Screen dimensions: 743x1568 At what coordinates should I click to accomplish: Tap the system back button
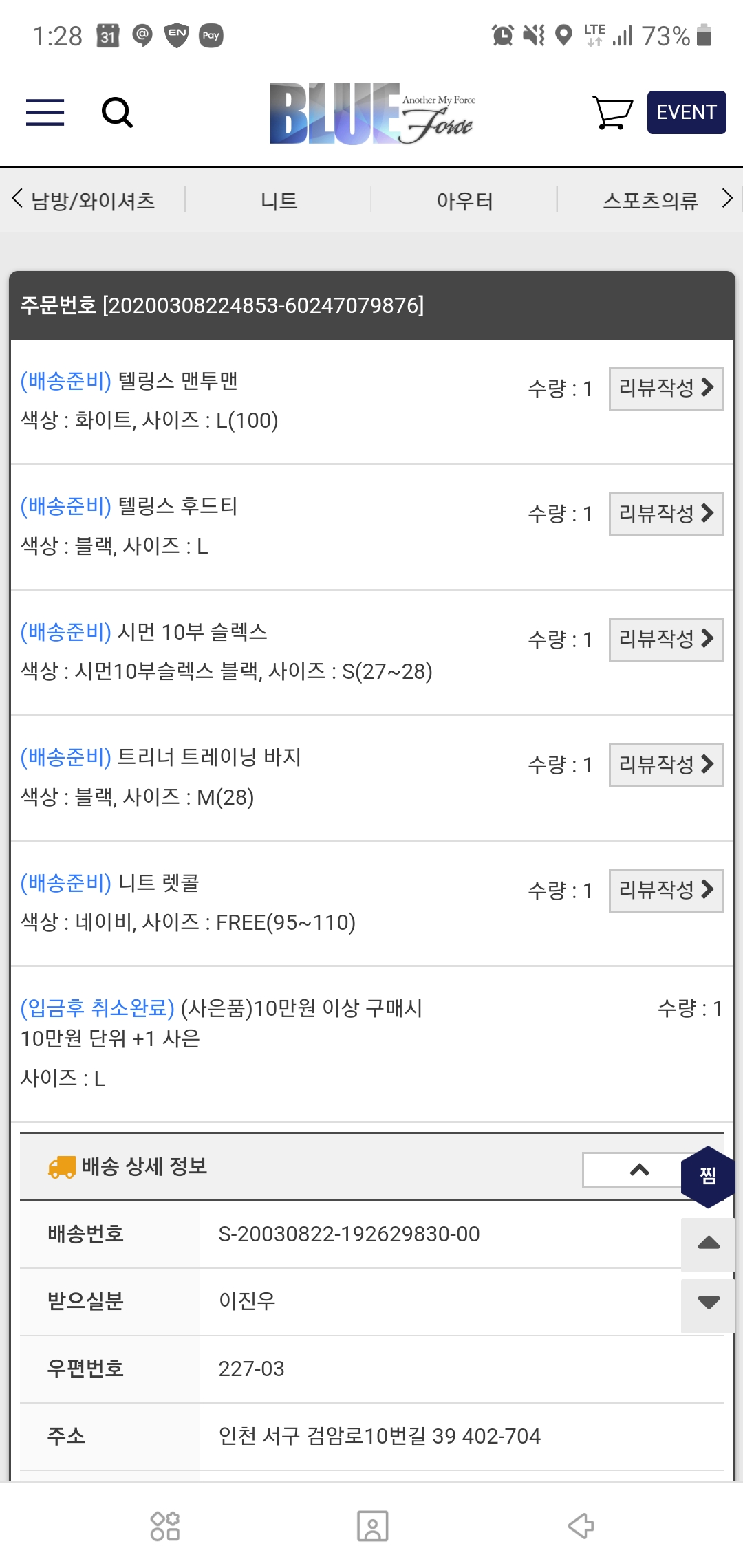580,1525
